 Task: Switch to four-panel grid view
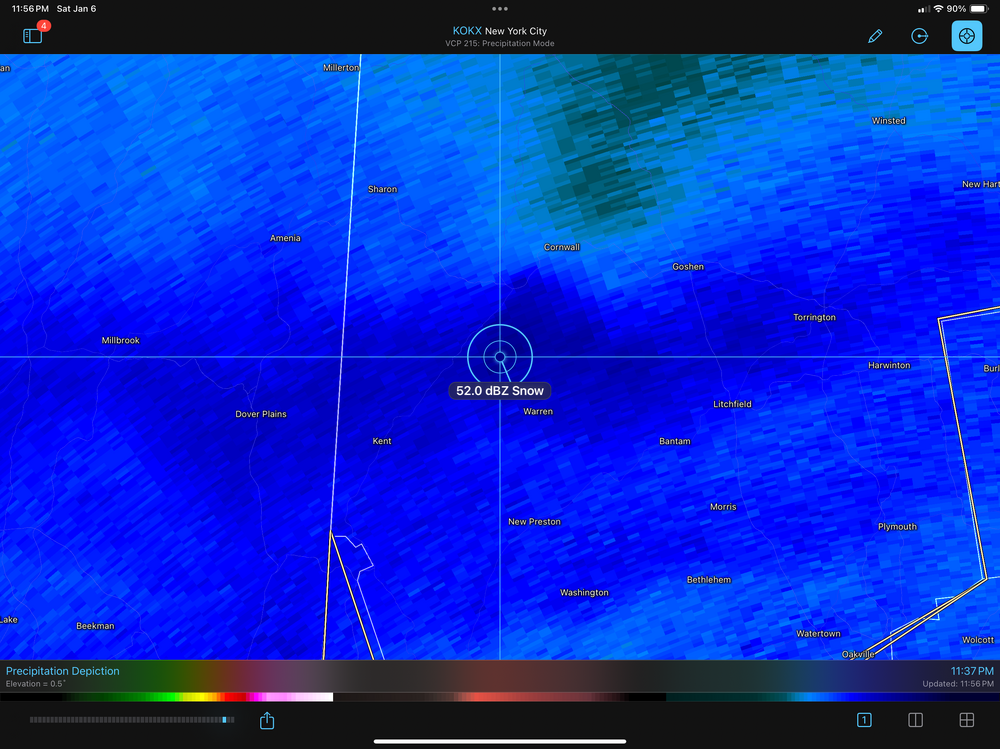click(x=966, y=720)
